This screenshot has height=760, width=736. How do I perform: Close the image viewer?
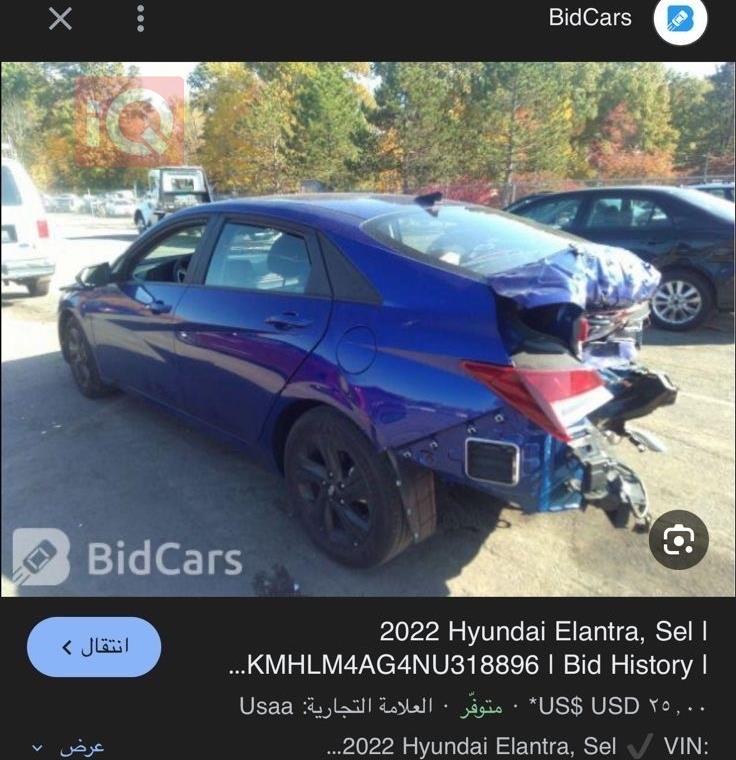(x=61, y=18)
